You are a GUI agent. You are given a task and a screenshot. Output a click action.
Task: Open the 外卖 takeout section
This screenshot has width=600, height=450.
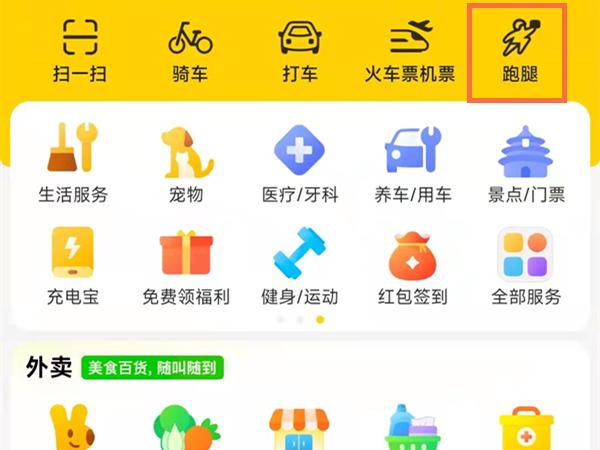pos(50,368)
